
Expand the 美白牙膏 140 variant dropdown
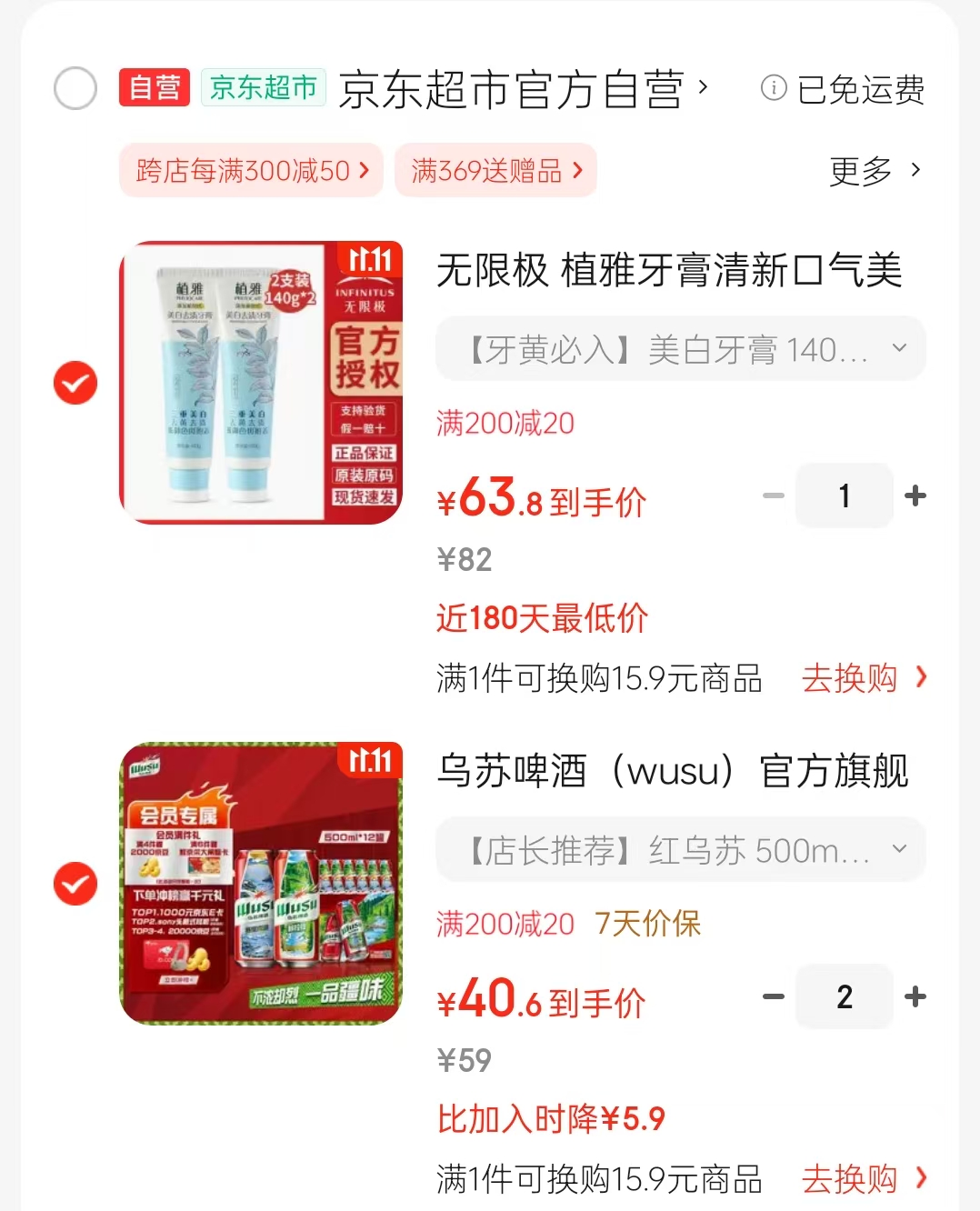click(681, 348)
